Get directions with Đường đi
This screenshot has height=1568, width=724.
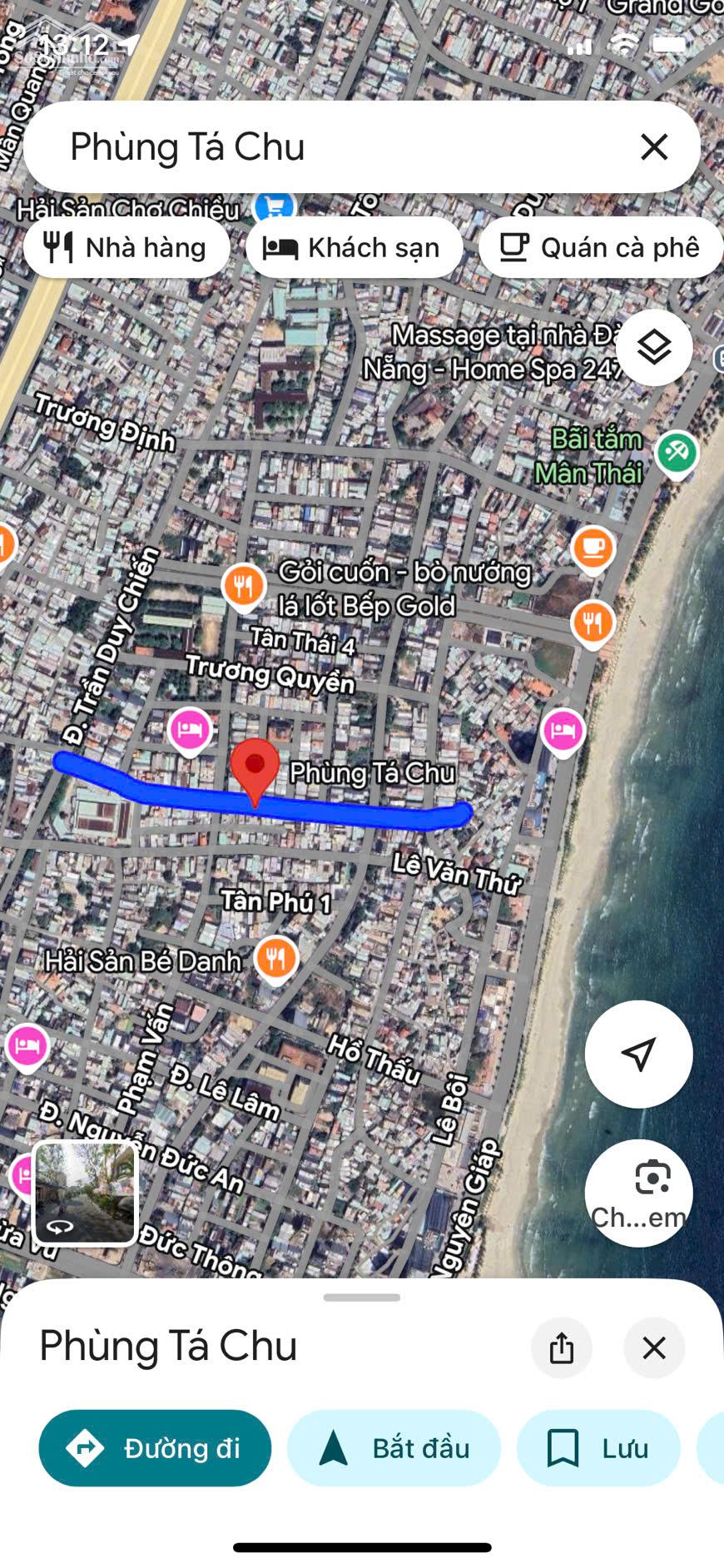pyautogui.click(x=155, y=1448)
